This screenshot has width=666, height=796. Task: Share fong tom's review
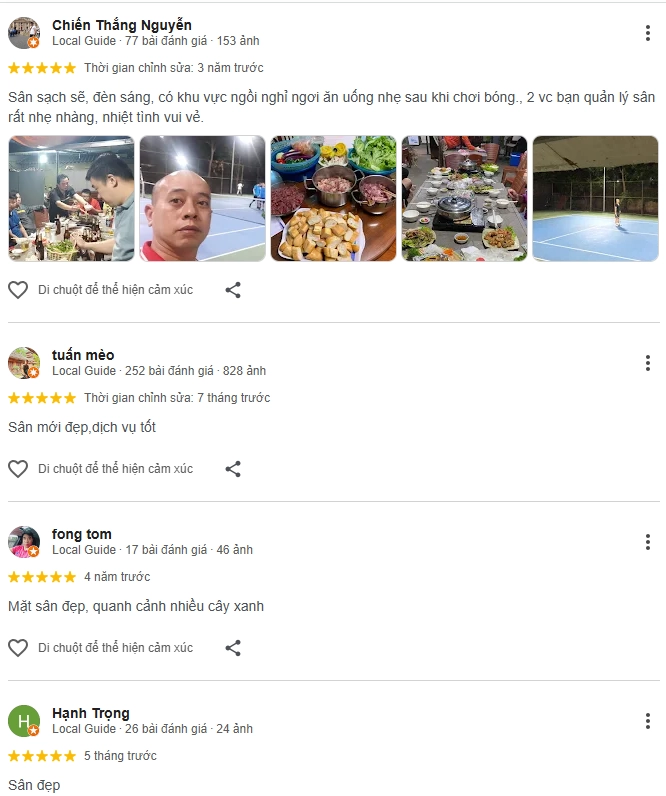[233, 648]
